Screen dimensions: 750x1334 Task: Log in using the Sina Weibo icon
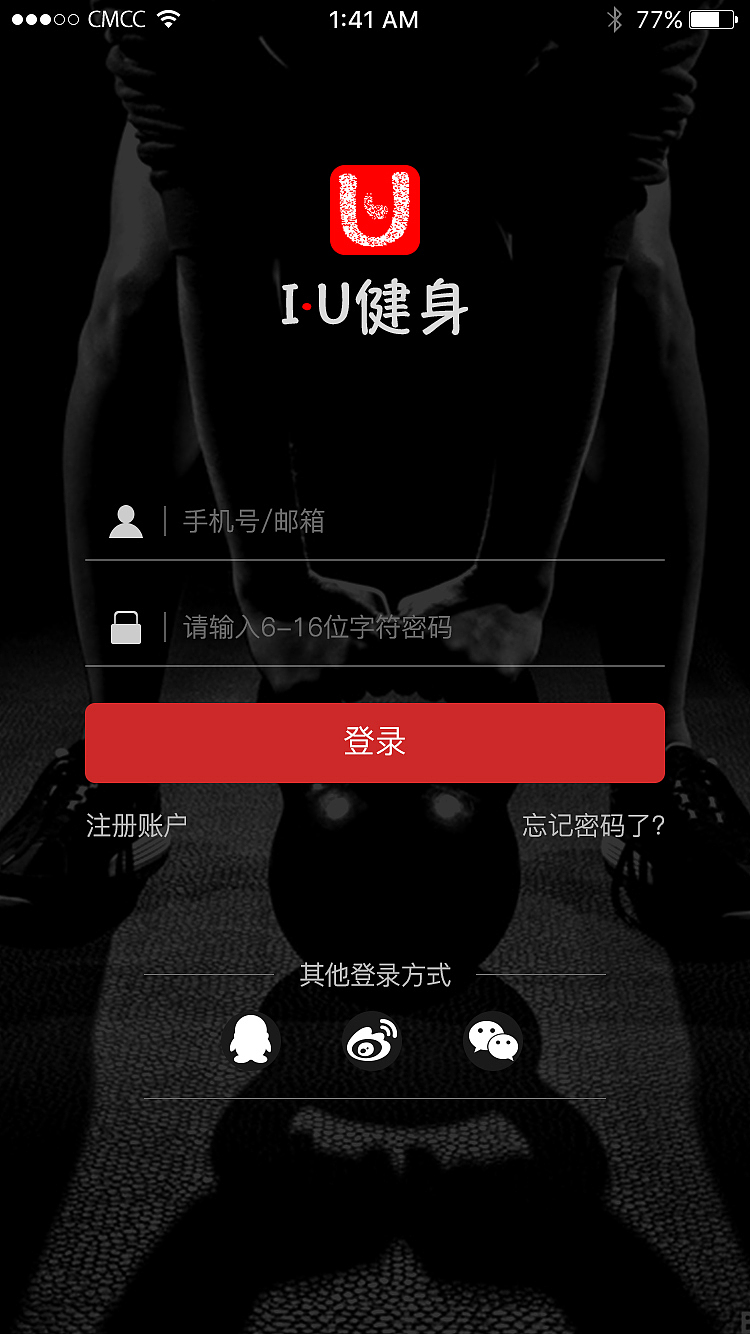[372, 1040]
